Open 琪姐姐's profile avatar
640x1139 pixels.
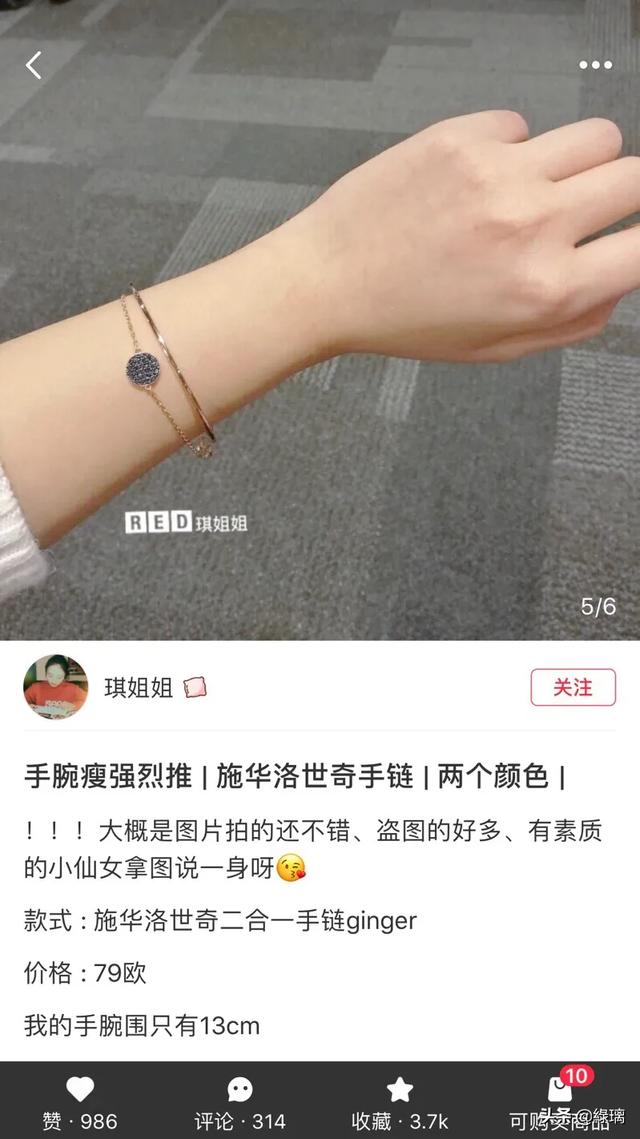(56, 688)
